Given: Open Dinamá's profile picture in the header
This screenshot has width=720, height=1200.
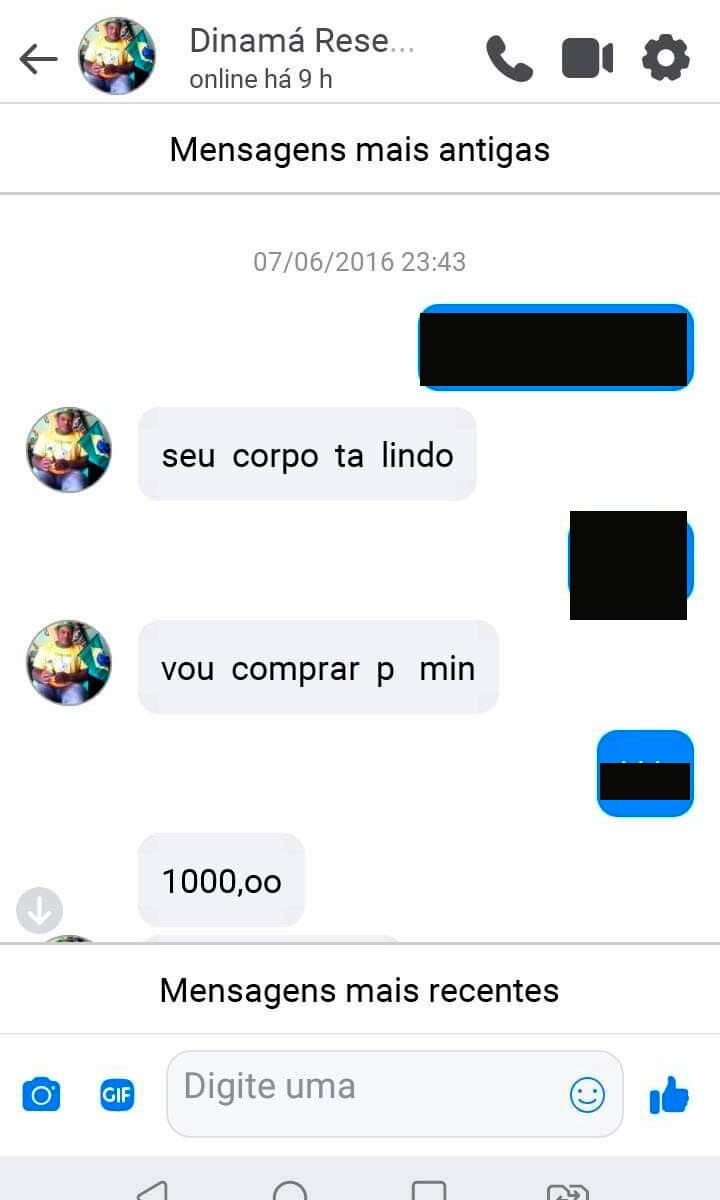Looking at the screenshot, I should point(117,57).
